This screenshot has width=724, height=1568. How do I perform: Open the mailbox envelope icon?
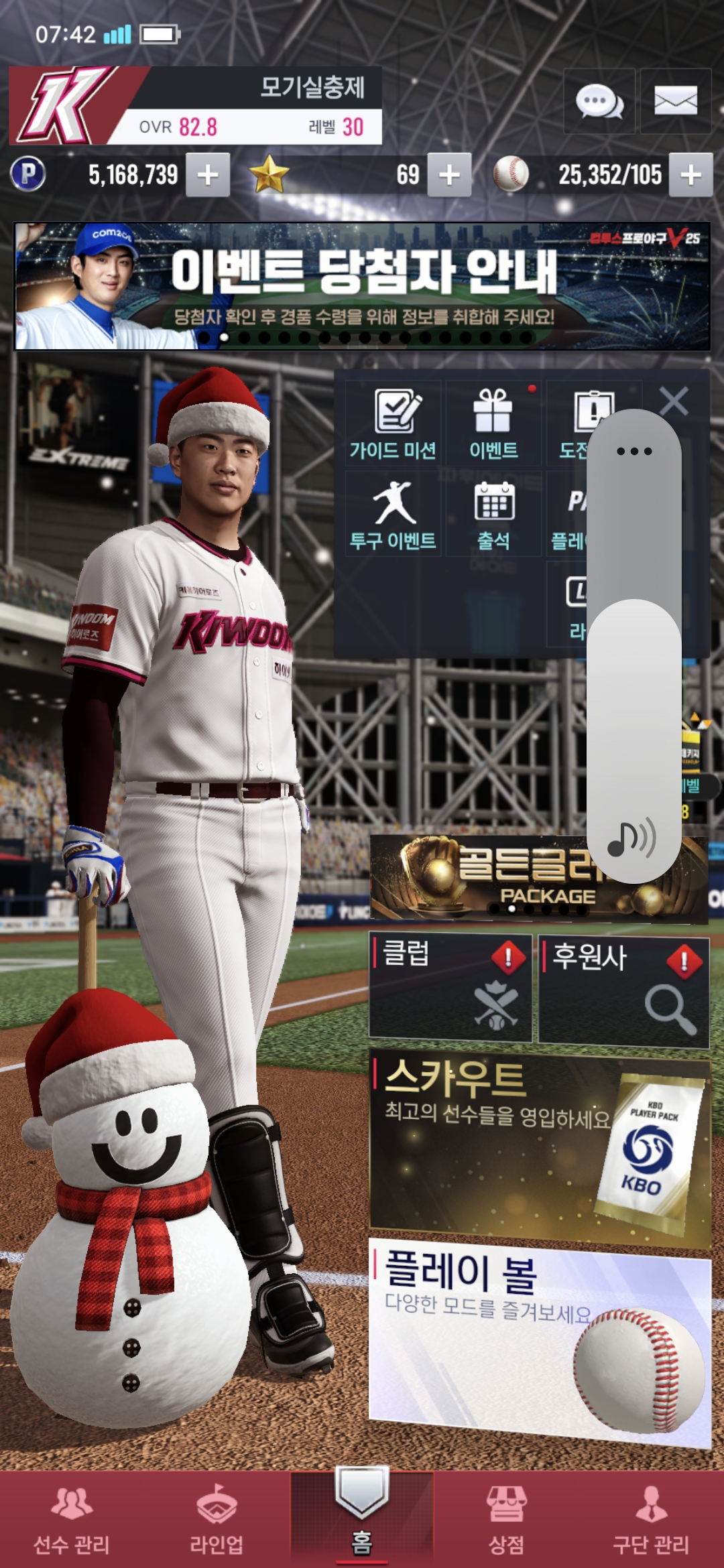click(x=675, y=102)
